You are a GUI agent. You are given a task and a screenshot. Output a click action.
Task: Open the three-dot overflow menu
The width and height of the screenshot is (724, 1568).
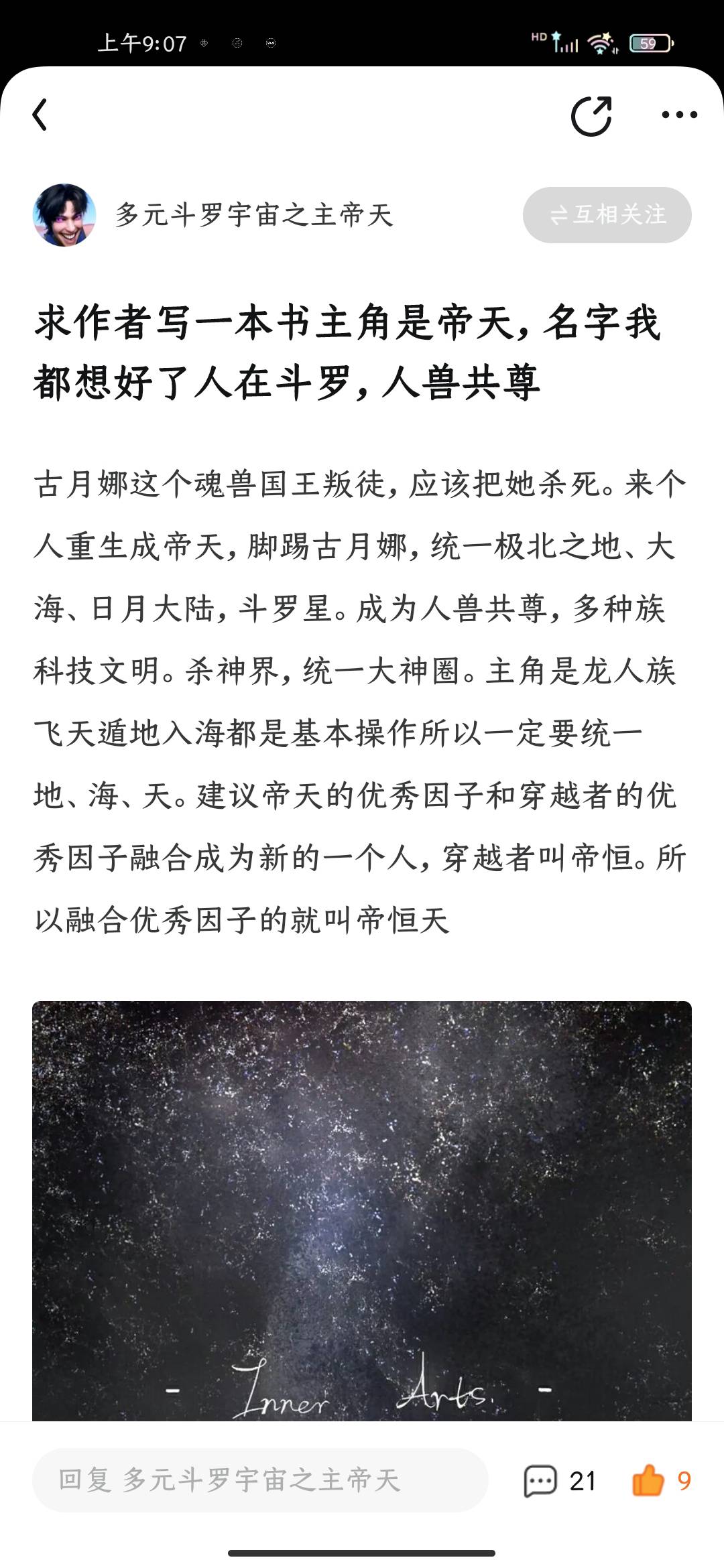(x=679, y=115)
